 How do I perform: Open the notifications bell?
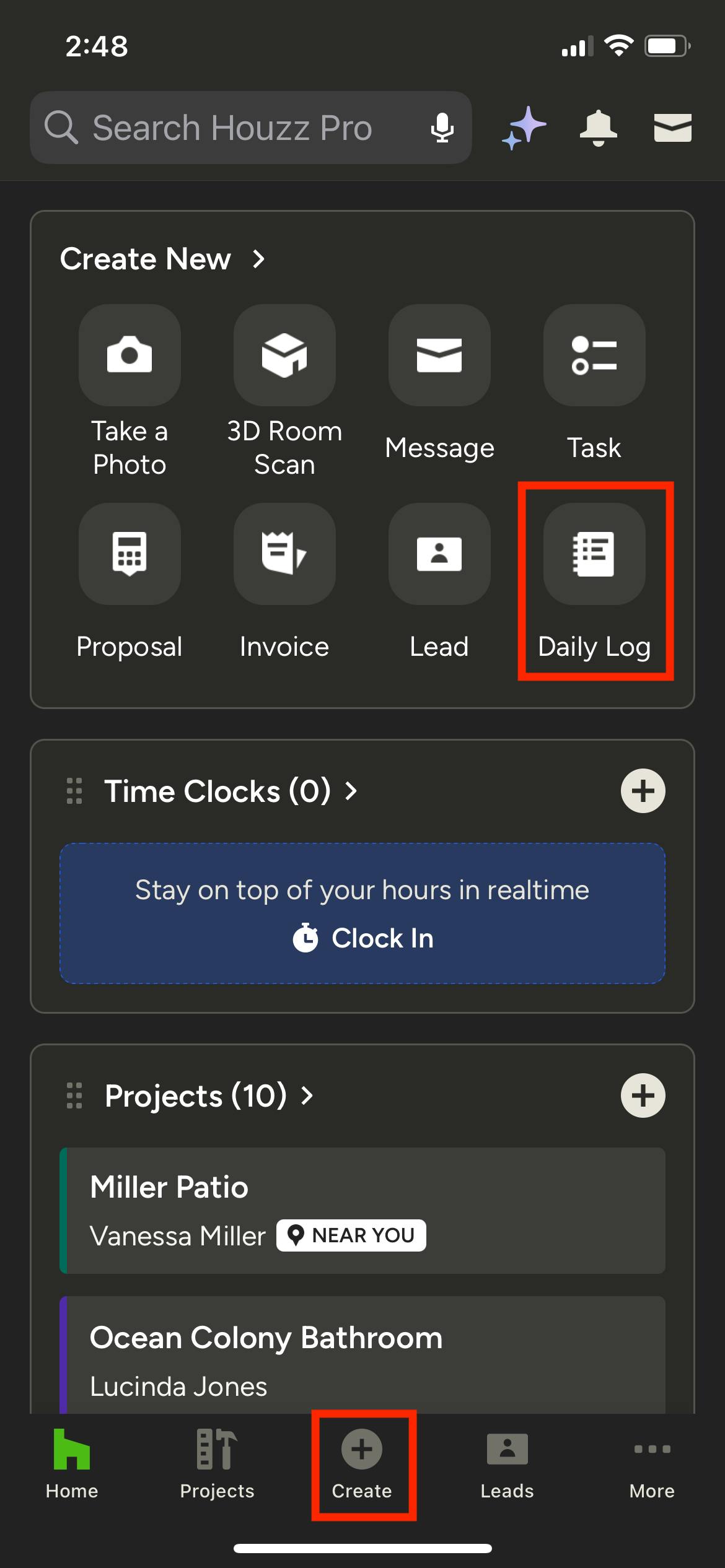(598, 128)
